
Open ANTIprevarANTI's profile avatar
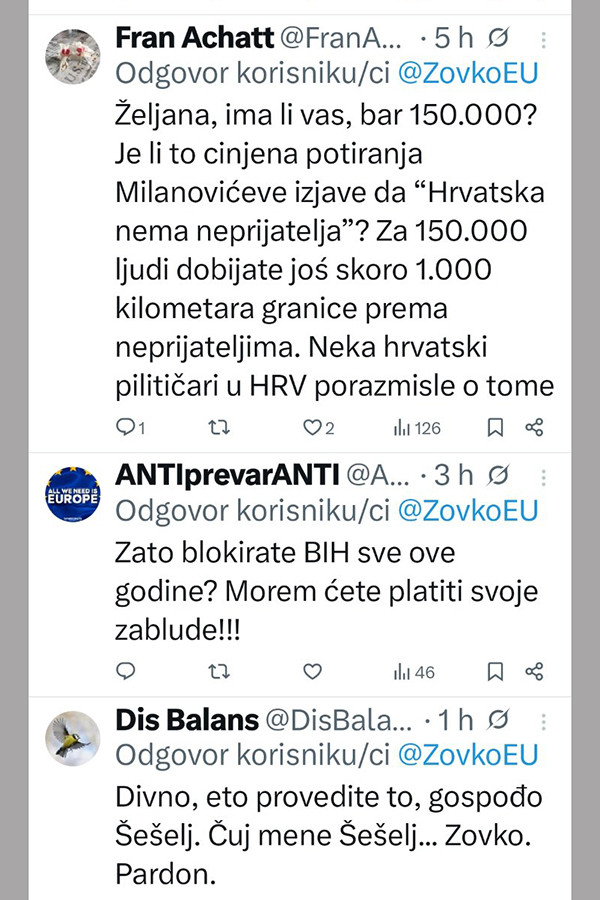(73, 493)
